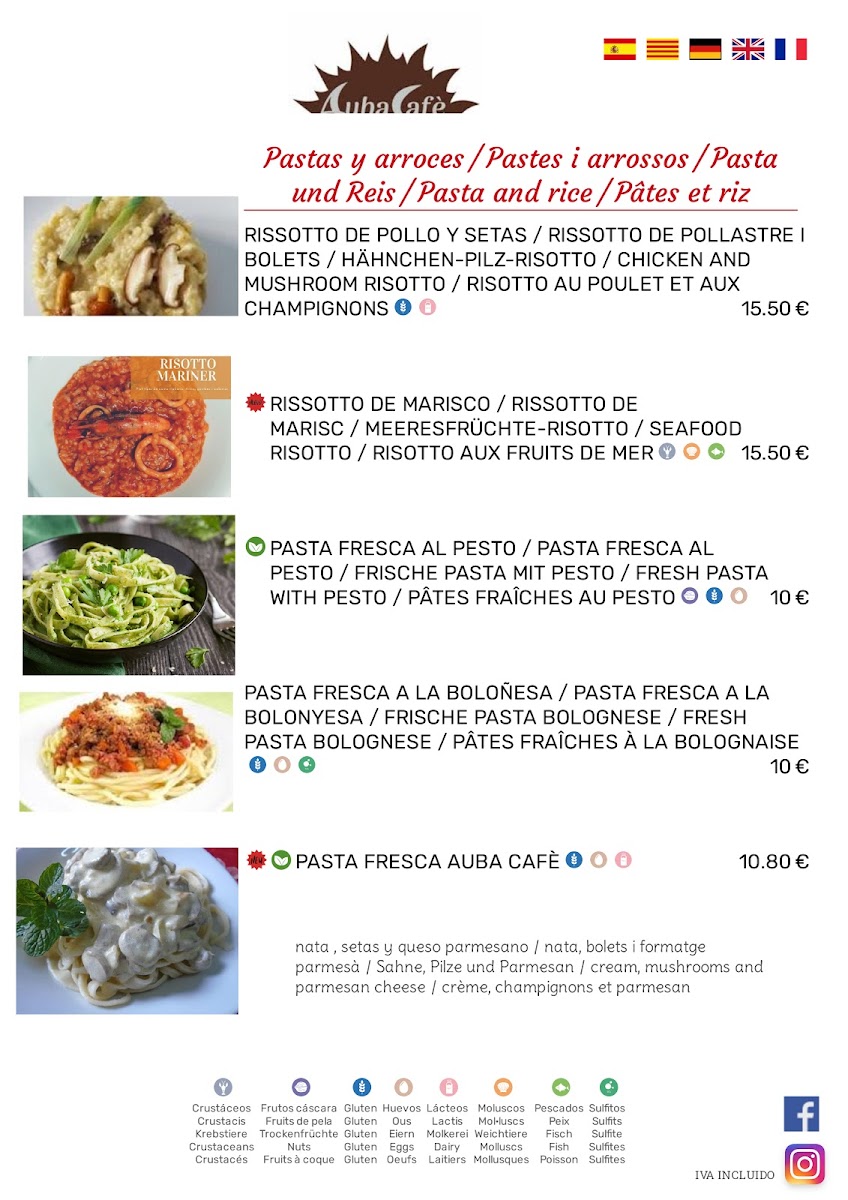Open the Facebook page icon
This screenshot has width=848, height=1200.
(x=802, y=1113)
